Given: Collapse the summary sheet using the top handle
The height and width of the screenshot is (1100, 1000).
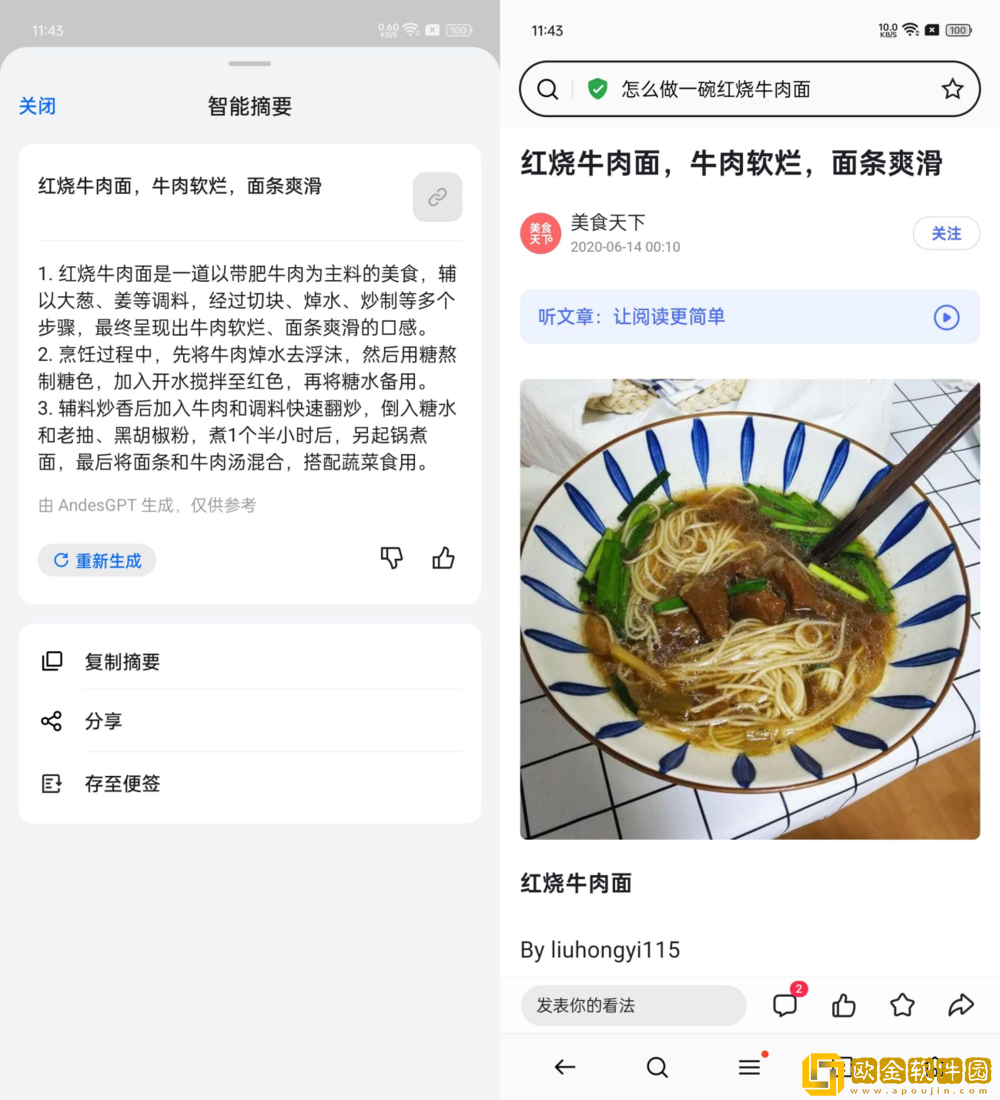Looking at the screenshot, I should tap(249, 63).
